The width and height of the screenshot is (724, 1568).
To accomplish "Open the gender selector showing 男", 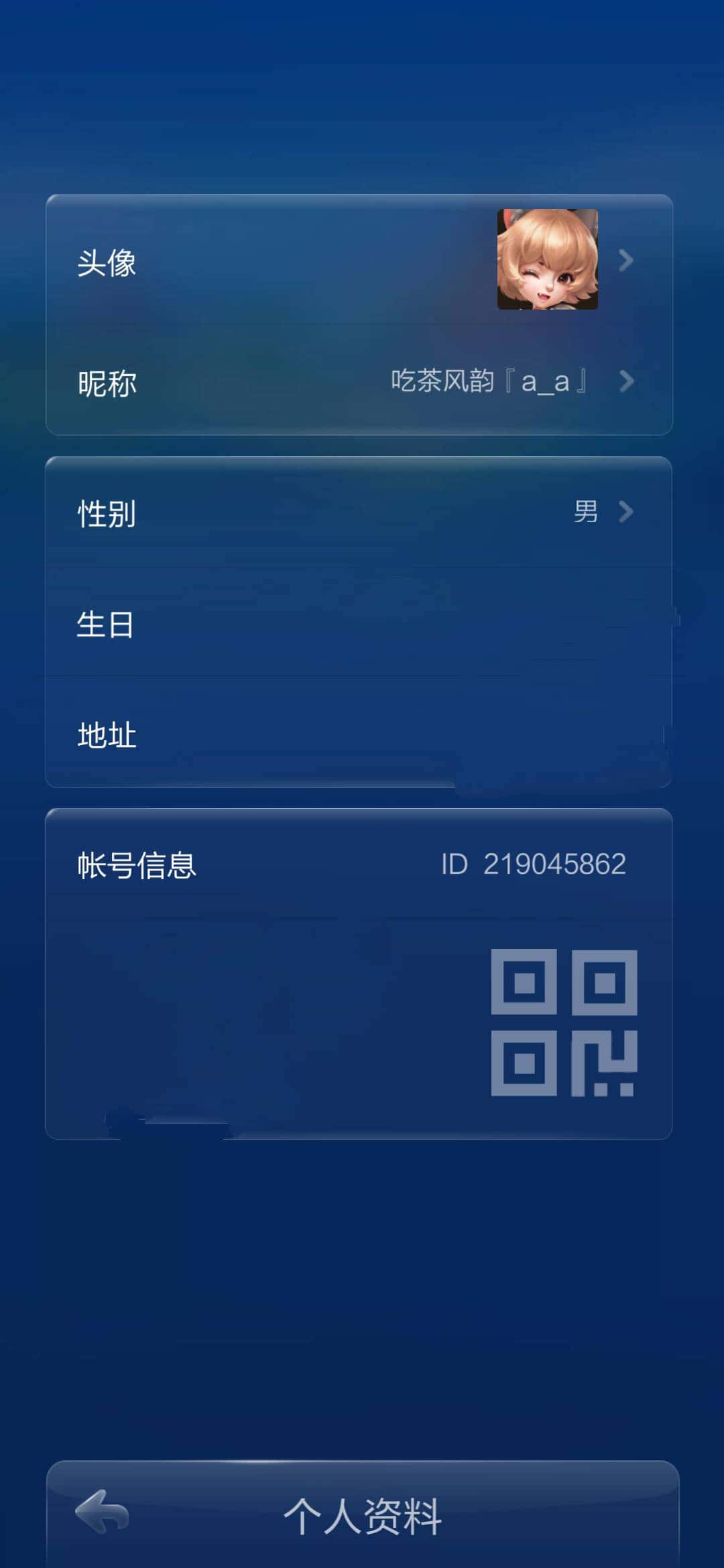I will pyautogui.click(x=587, y=513).
